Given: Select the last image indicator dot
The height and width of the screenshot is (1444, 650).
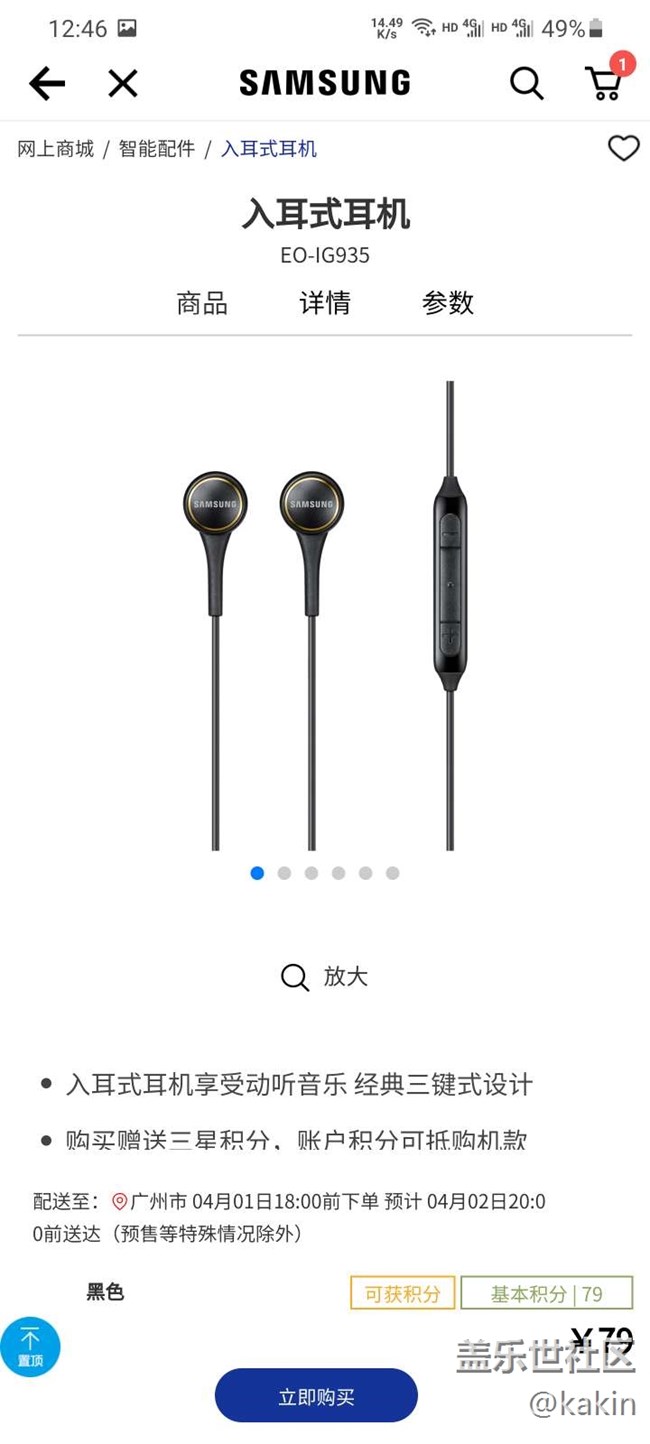Looking at the screenshot, I should (392, 873).
